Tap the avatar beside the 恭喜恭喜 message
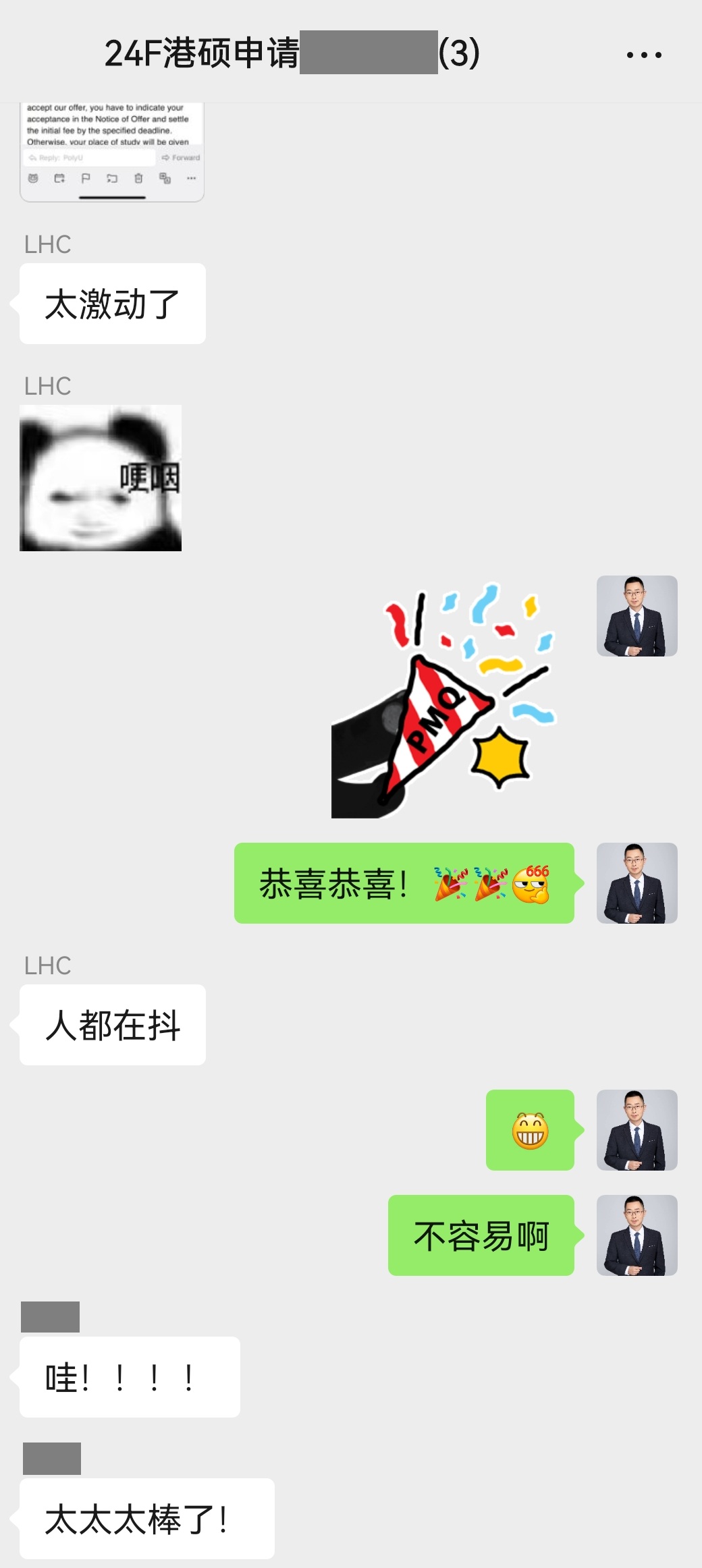Image resolution: width=702 pixels, height=1568 pixels. click(637, 883)
